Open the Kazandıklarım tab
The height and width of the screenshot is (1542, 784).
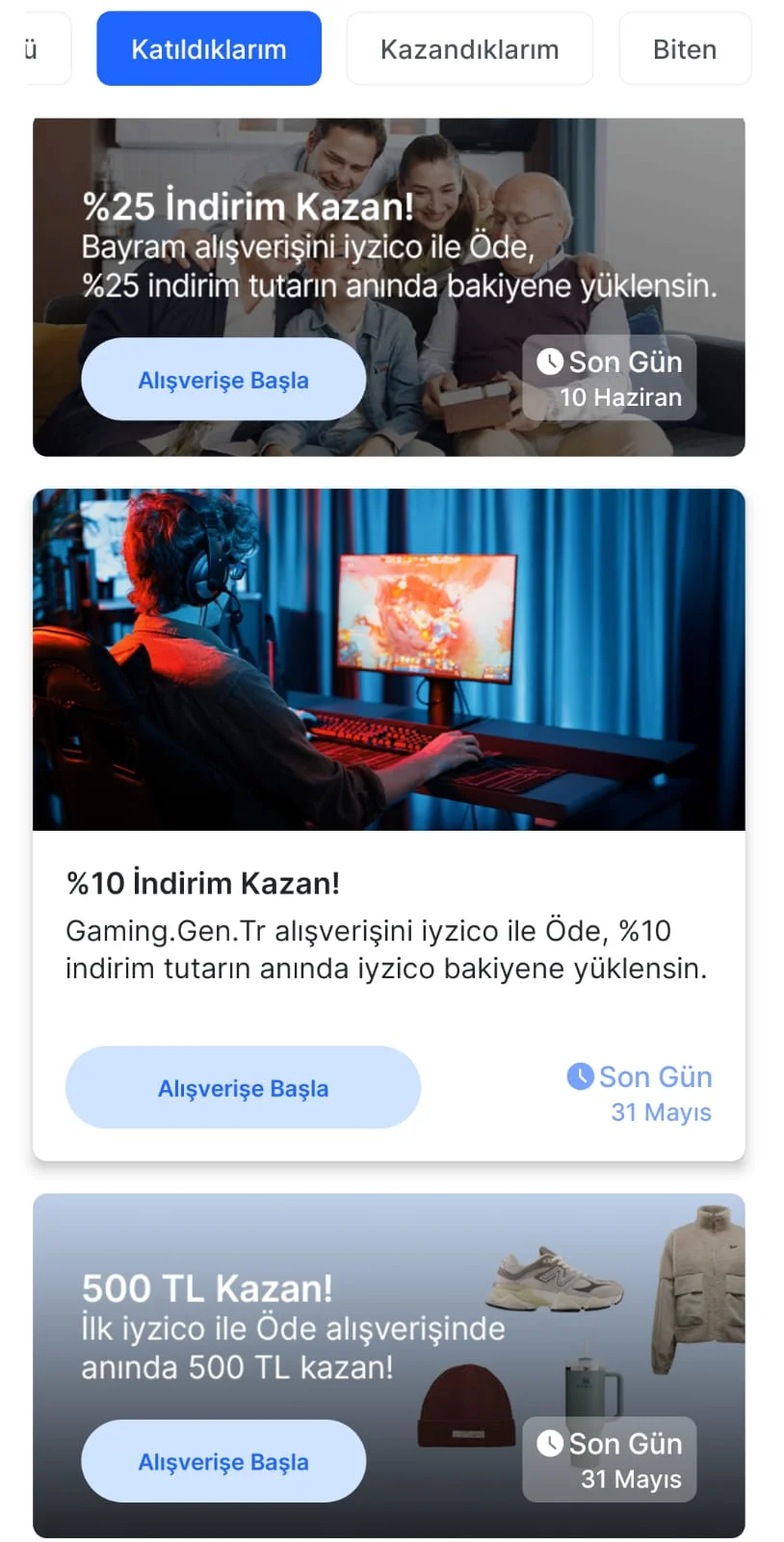point(469,49)
